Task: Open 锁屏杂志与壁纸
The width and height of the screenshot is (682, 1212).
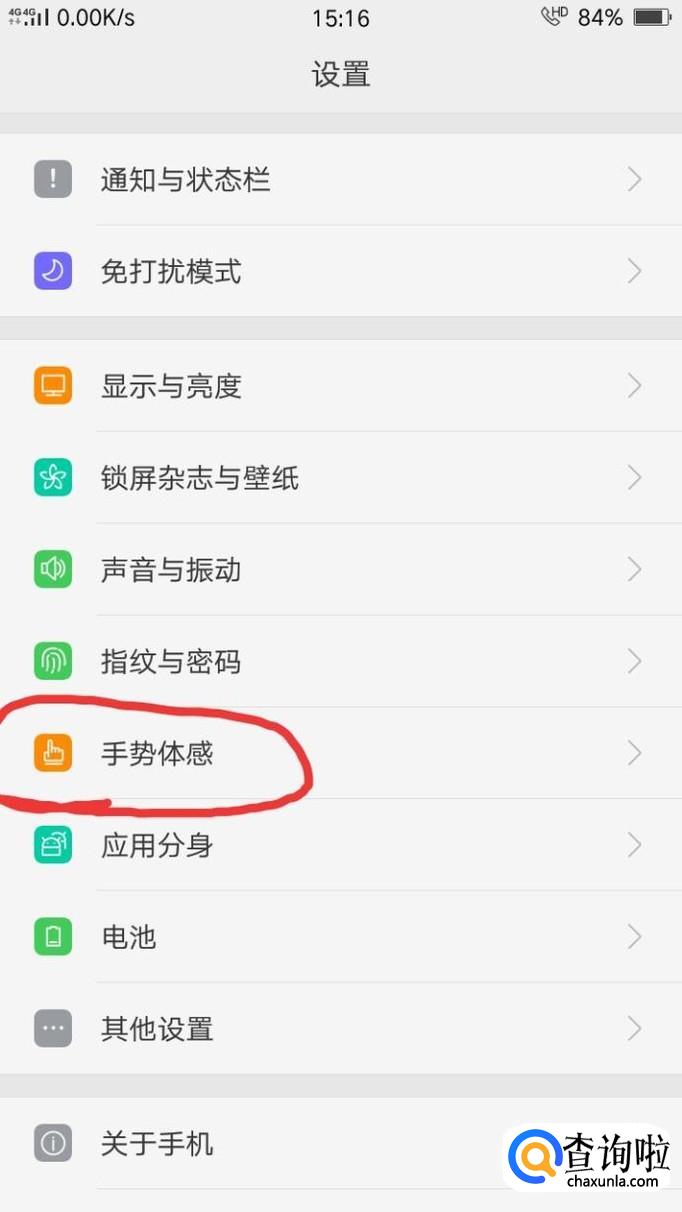Action: [341, 478]
